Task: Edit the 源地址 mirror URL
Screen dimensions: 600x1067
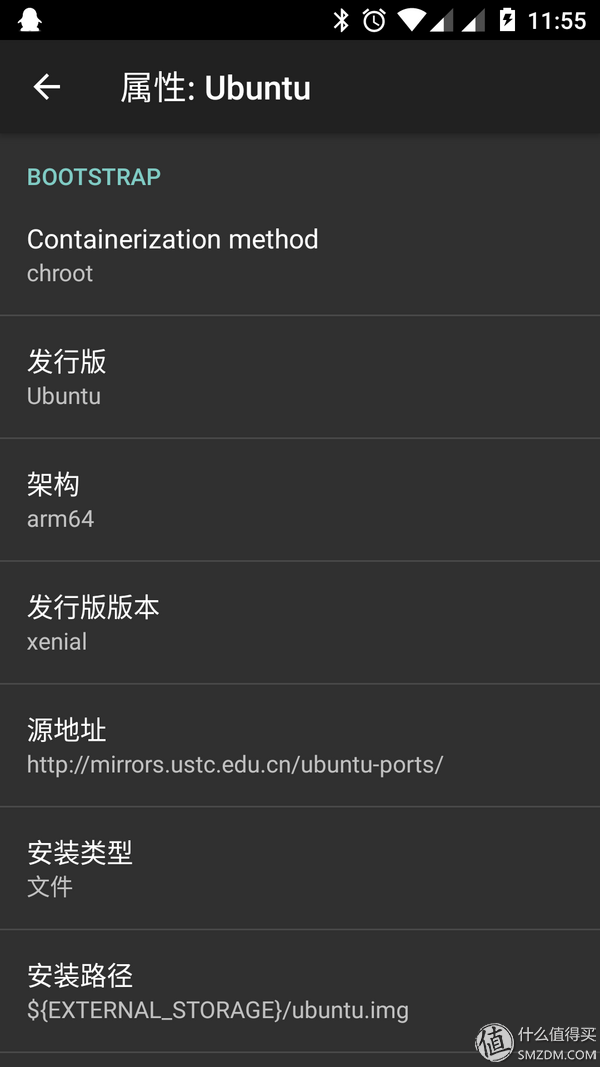Action: point(300,746)
